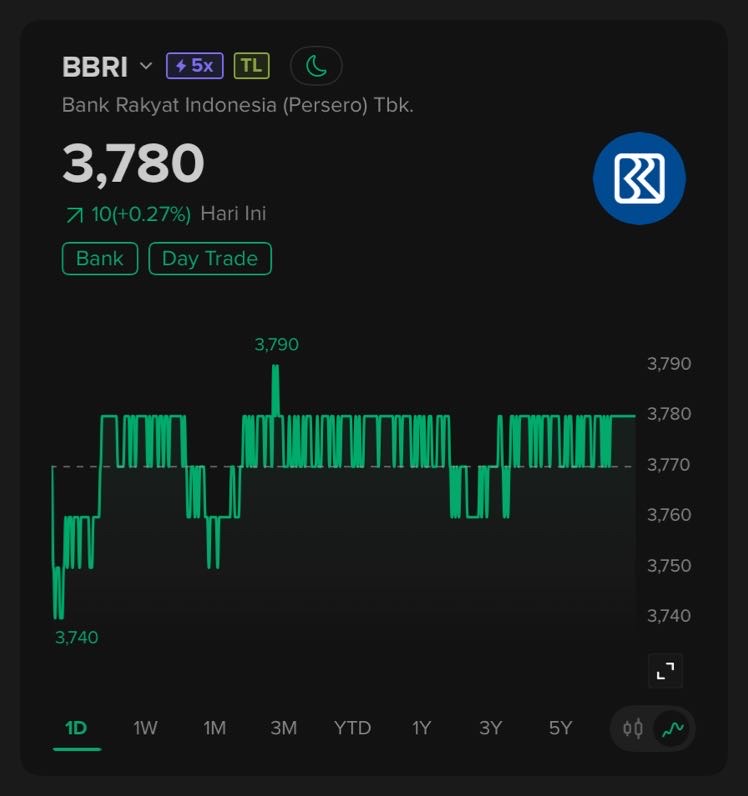Switch to candlestick chart view
Image resolution: width=748 pixels, height=796 pixels.
coord(633,729)
